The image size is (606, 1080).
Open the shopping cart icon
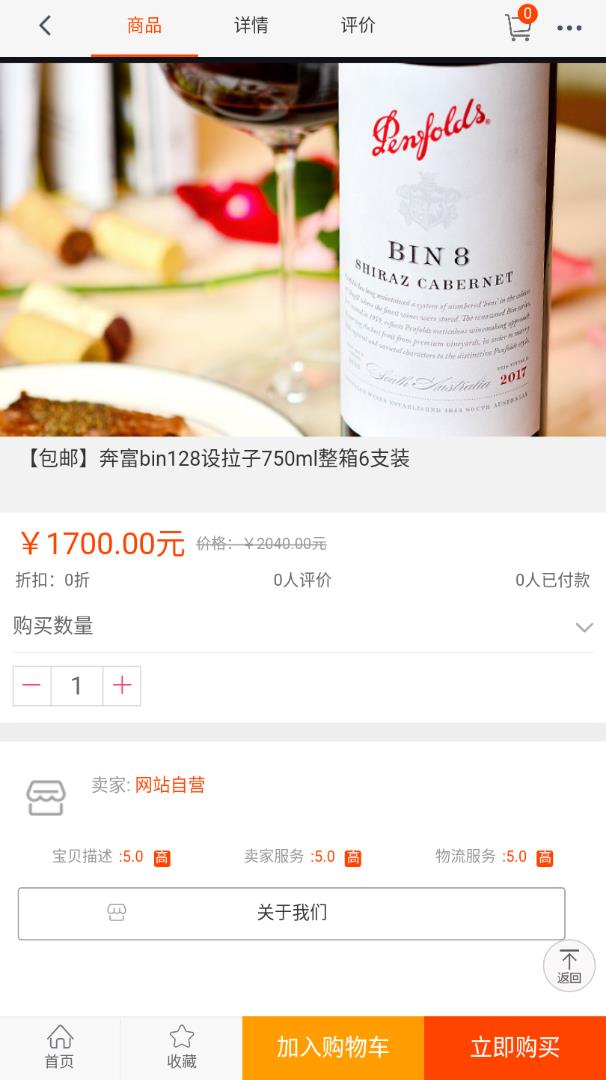pyautogui.click(x=518, y=27)
